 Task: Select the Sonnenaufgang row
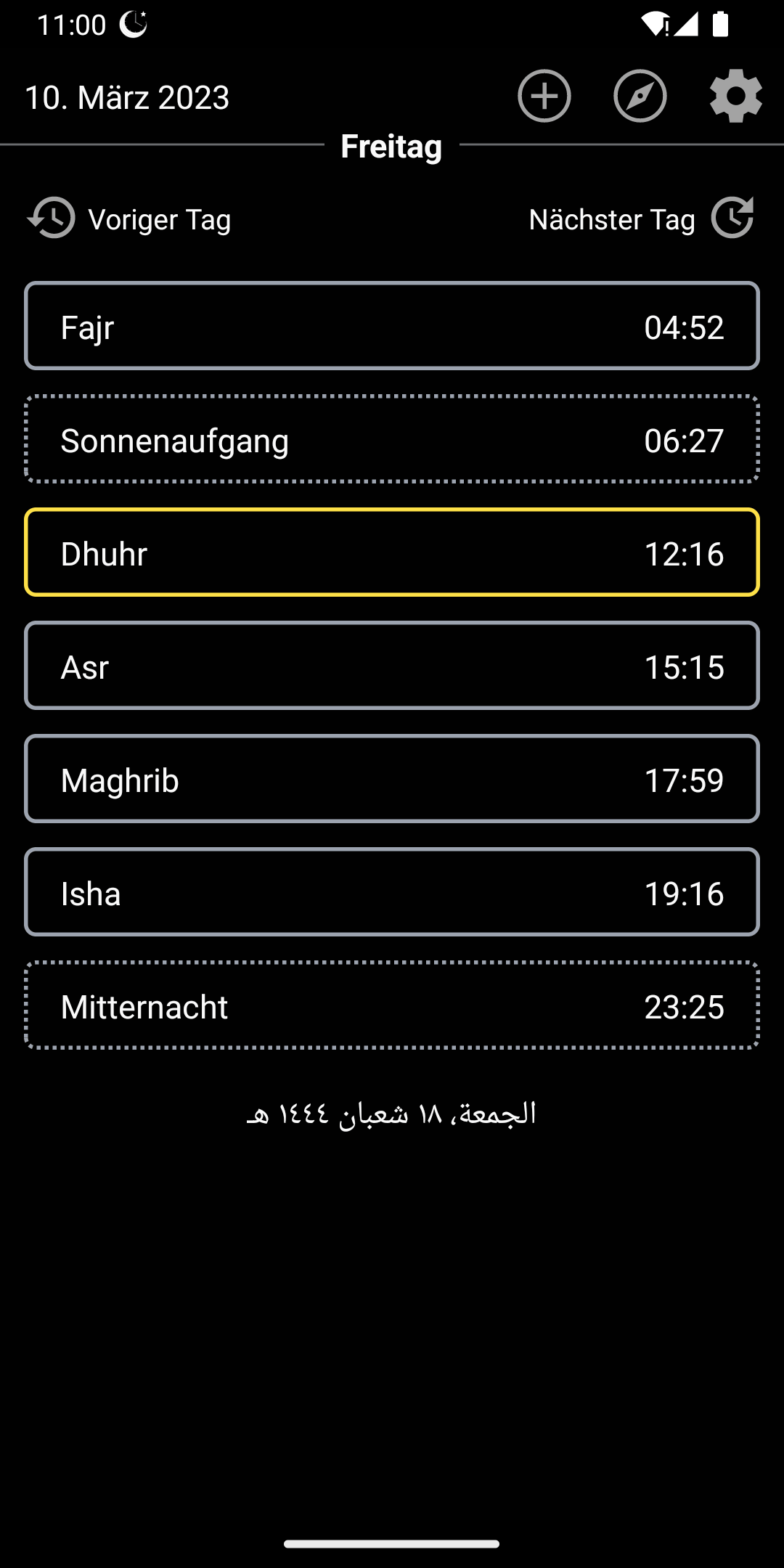pos(392,439)
